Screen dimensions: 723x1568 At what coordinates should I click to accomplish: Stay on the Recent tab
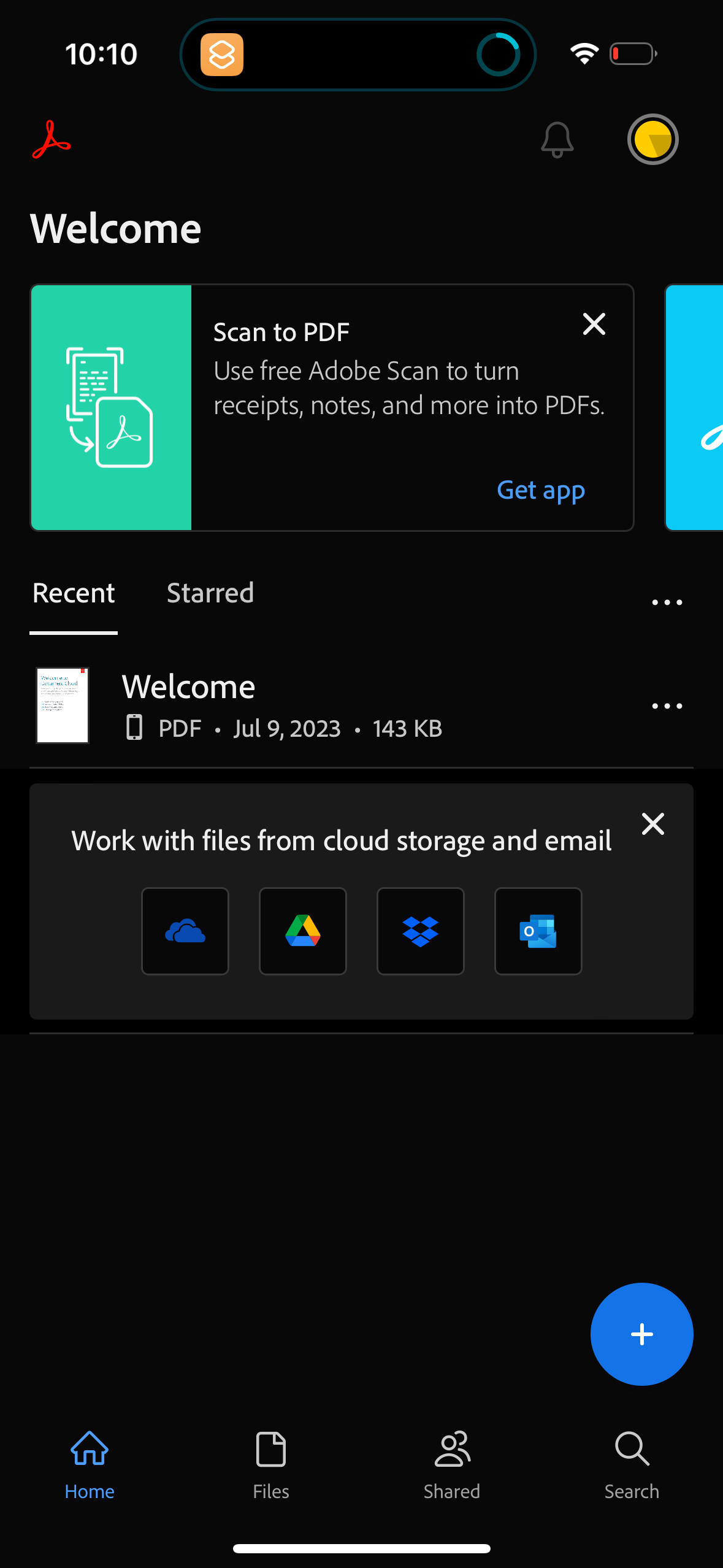tap(73, 593)
